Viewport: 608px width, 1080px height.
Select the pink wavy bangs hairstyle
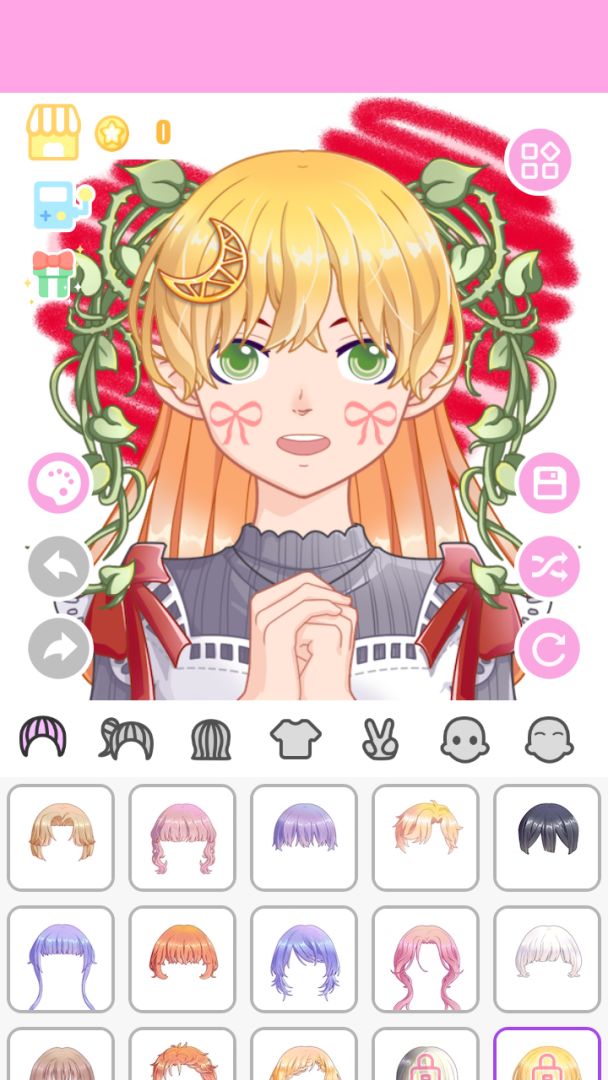(x=182, y=838)
